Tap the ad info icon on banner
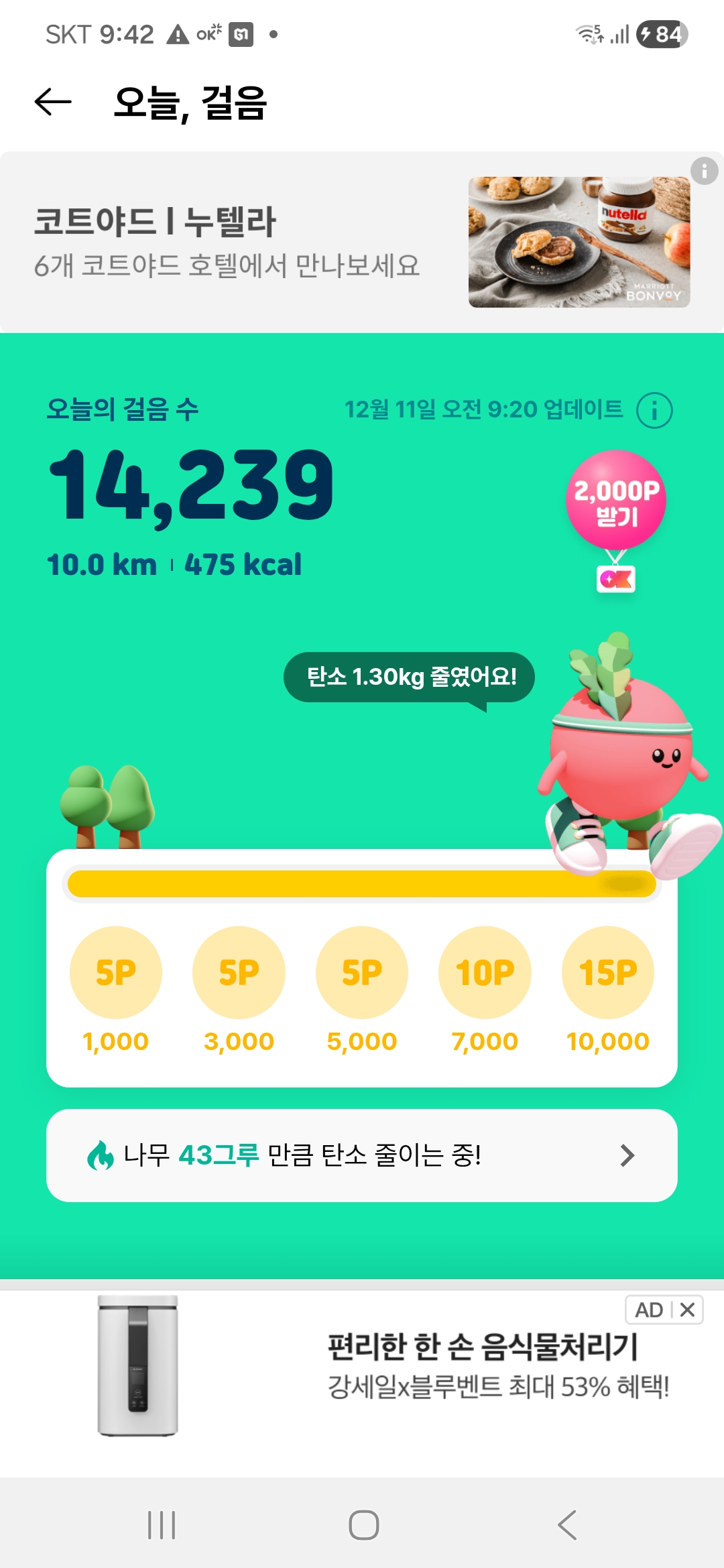 pos(704,171)
